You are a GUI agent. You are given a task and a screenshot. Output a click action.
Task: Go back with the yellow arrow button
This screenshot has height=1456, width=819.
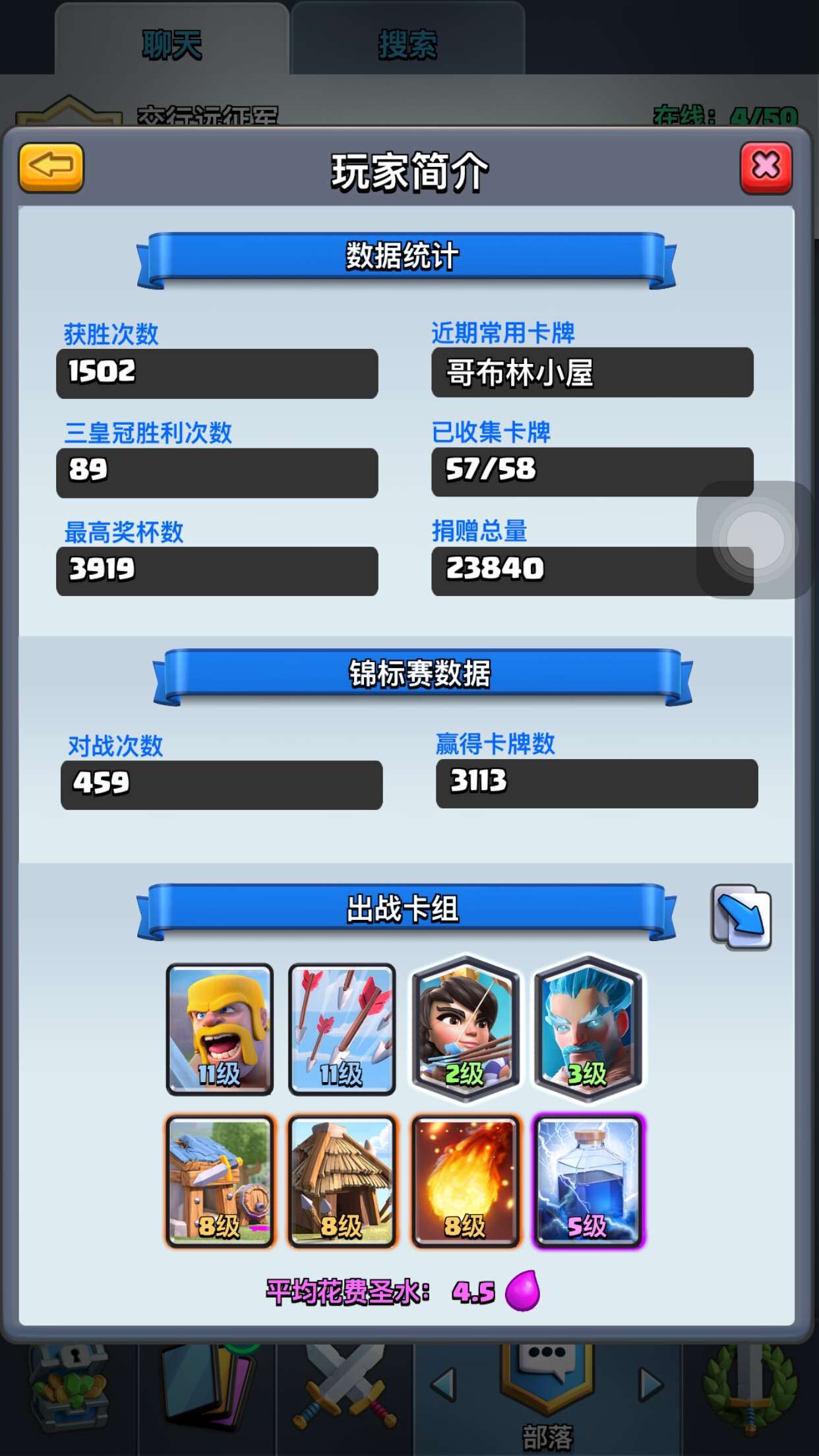pyautogui.click(x=51, y=167)
